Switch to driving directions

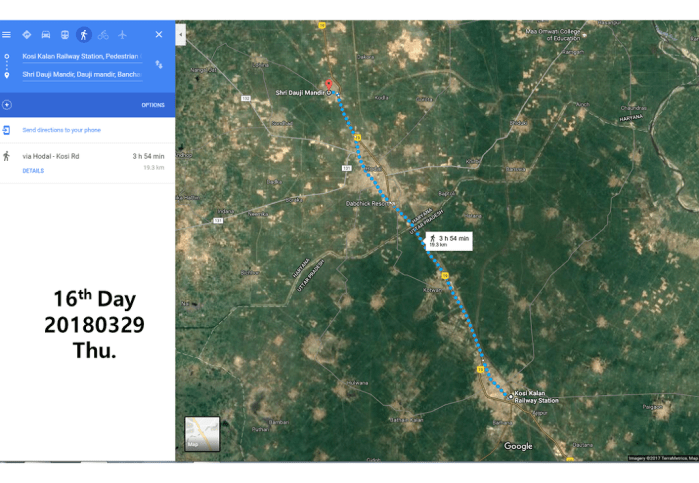pyautogui.click(x=46, y=35)
